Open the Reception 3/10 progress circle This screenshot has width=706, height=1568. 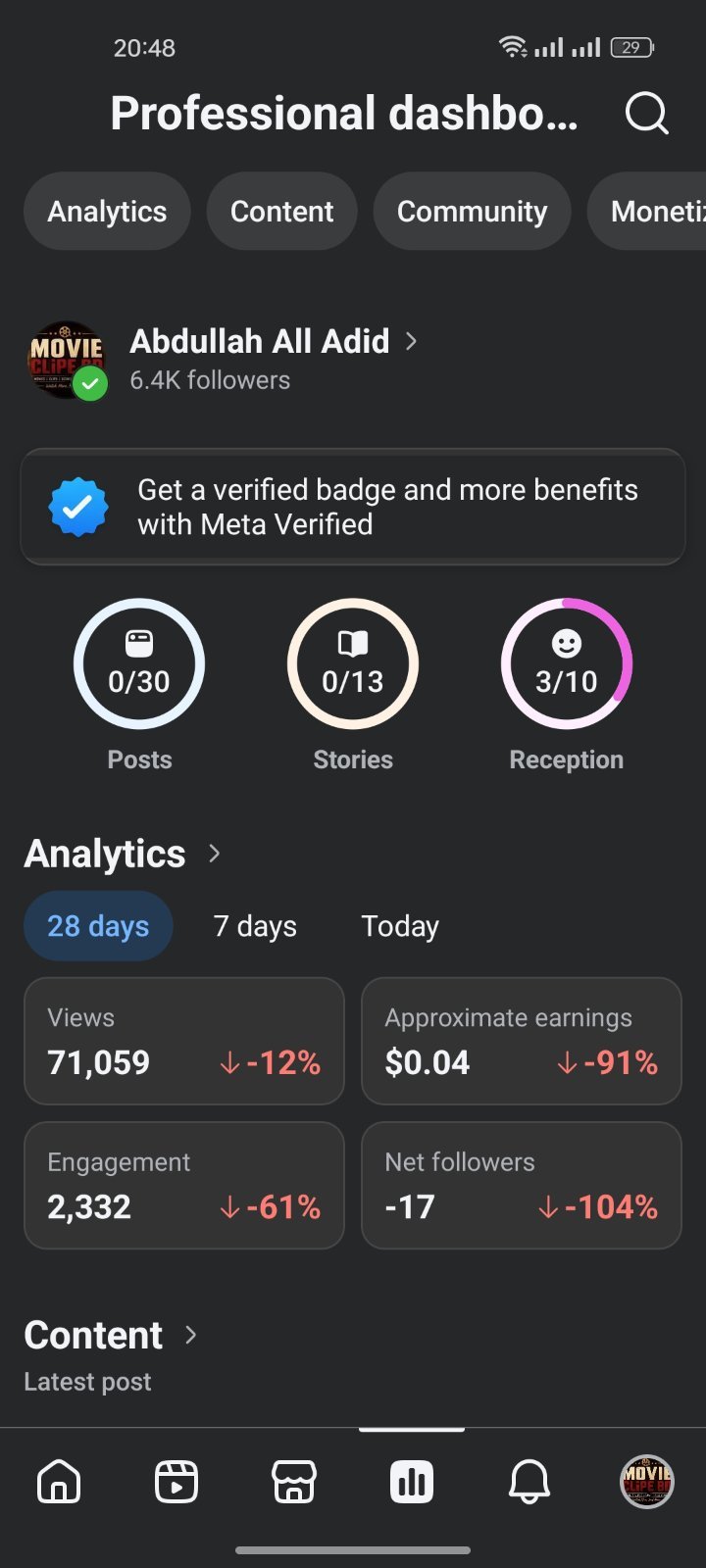pyautogui.click(x=567, y=663)
